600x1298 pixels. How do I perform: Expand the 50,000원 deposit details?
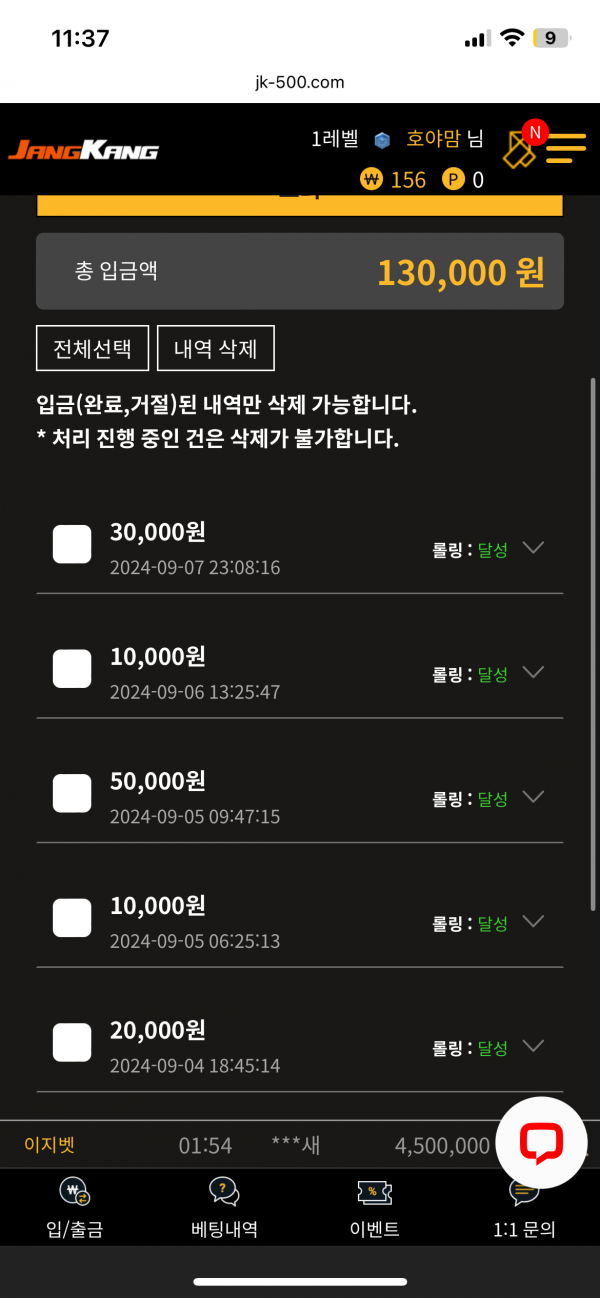click(534, 797)
